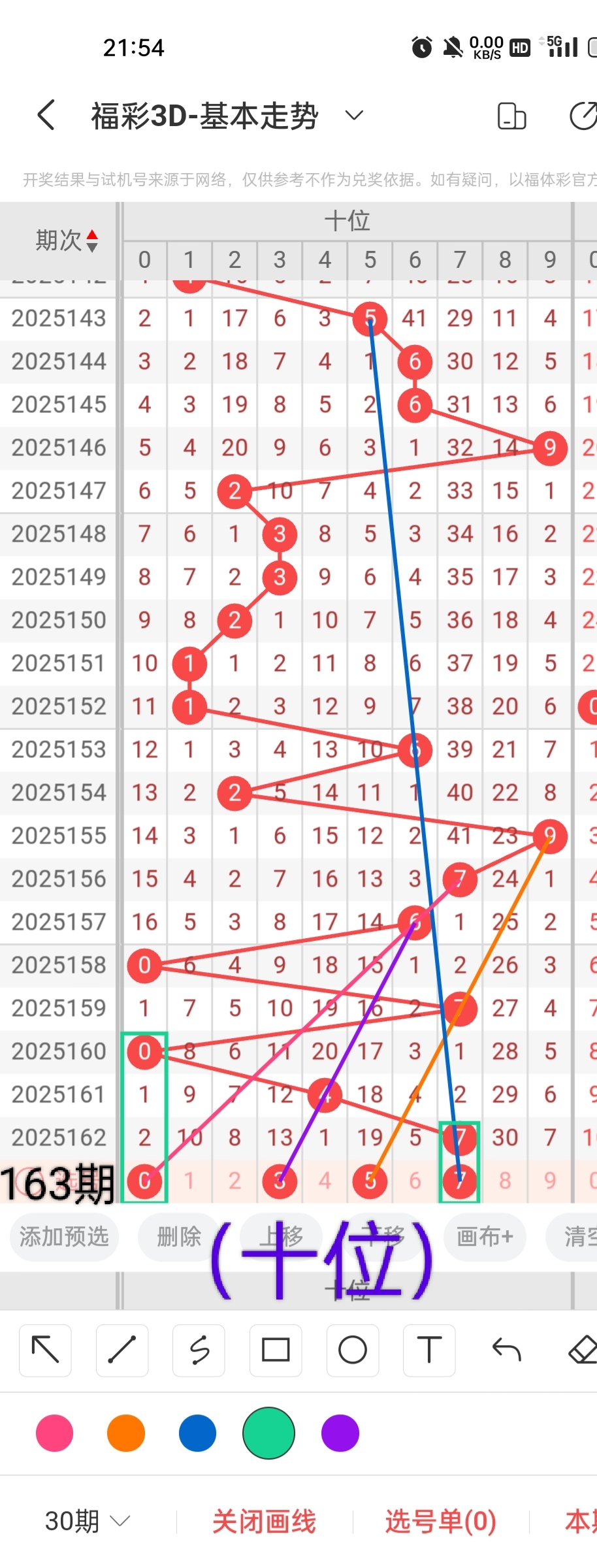
Task: Choose the orange color swatch
Action: tap(126, 1433)
